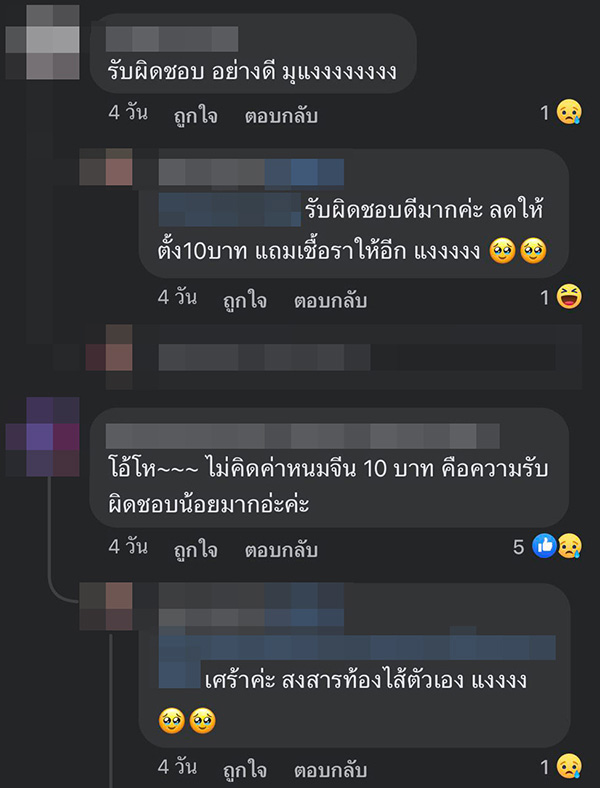Reply to the comment 'โอ้โห~~~ ไม่คิดค่าหนมจีน'

click(281, 549)
